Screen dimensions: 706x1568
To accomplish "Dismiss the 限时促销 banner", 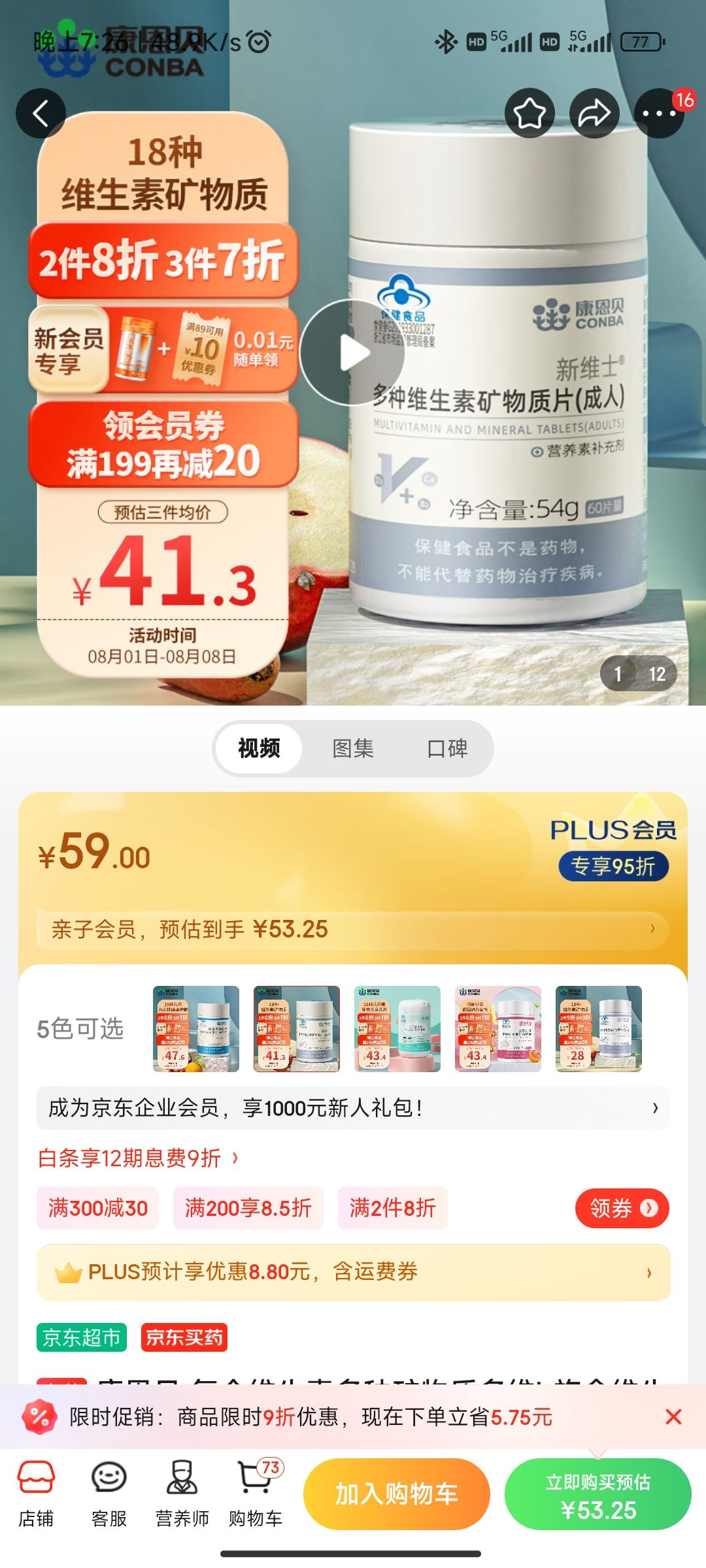I will 673,1416.
